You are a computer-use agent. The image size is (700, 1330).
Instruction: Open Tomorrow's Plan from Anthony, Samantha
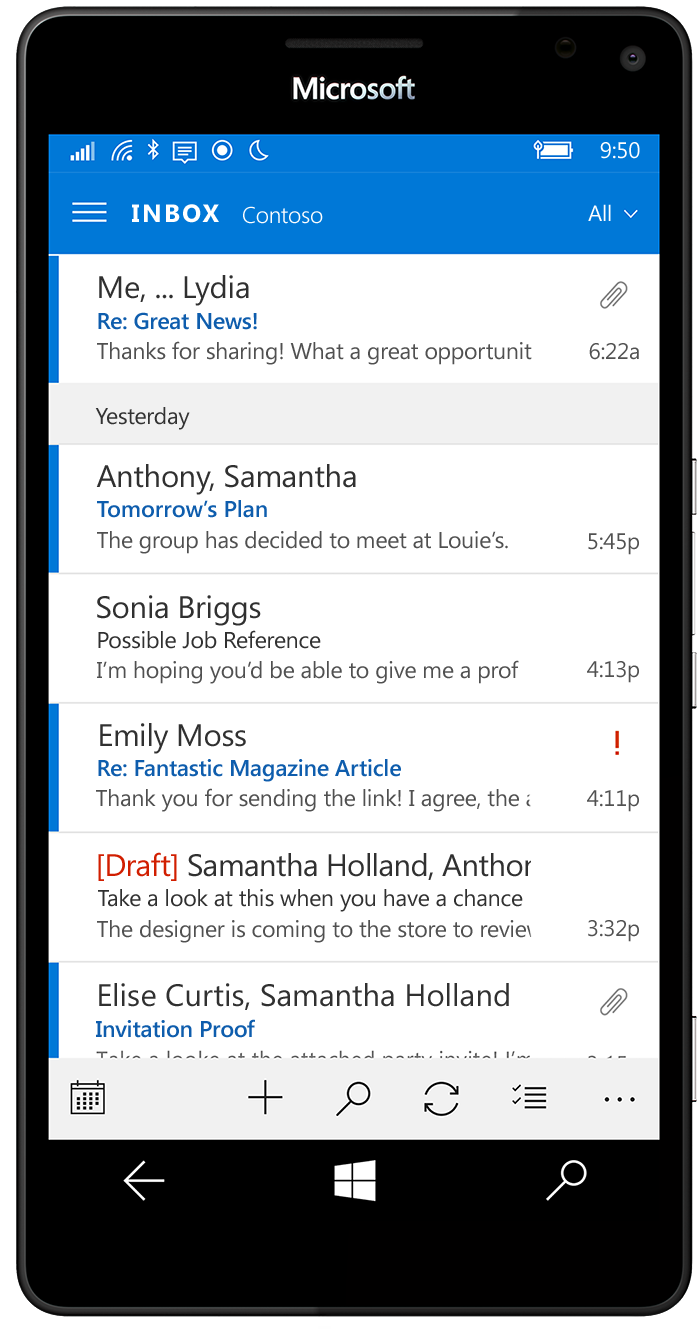tap(354, 509)
